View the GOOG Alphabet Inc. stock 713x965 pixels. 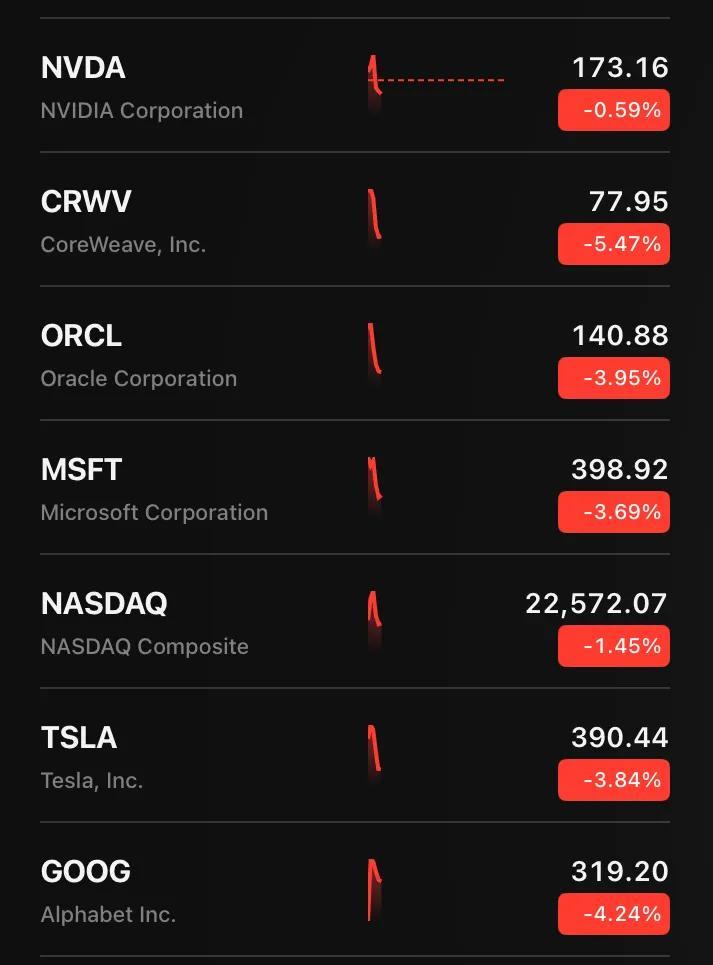coord(108,891)
